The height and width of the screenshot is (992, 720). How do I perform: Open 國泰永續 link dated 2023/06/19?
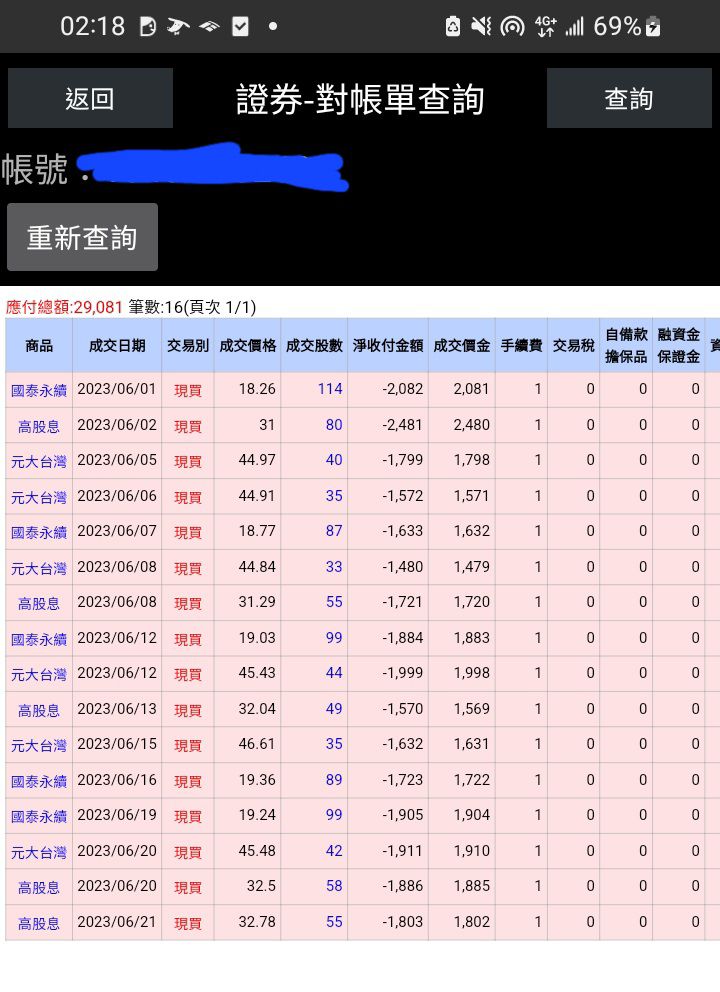[x=39, y=817]
